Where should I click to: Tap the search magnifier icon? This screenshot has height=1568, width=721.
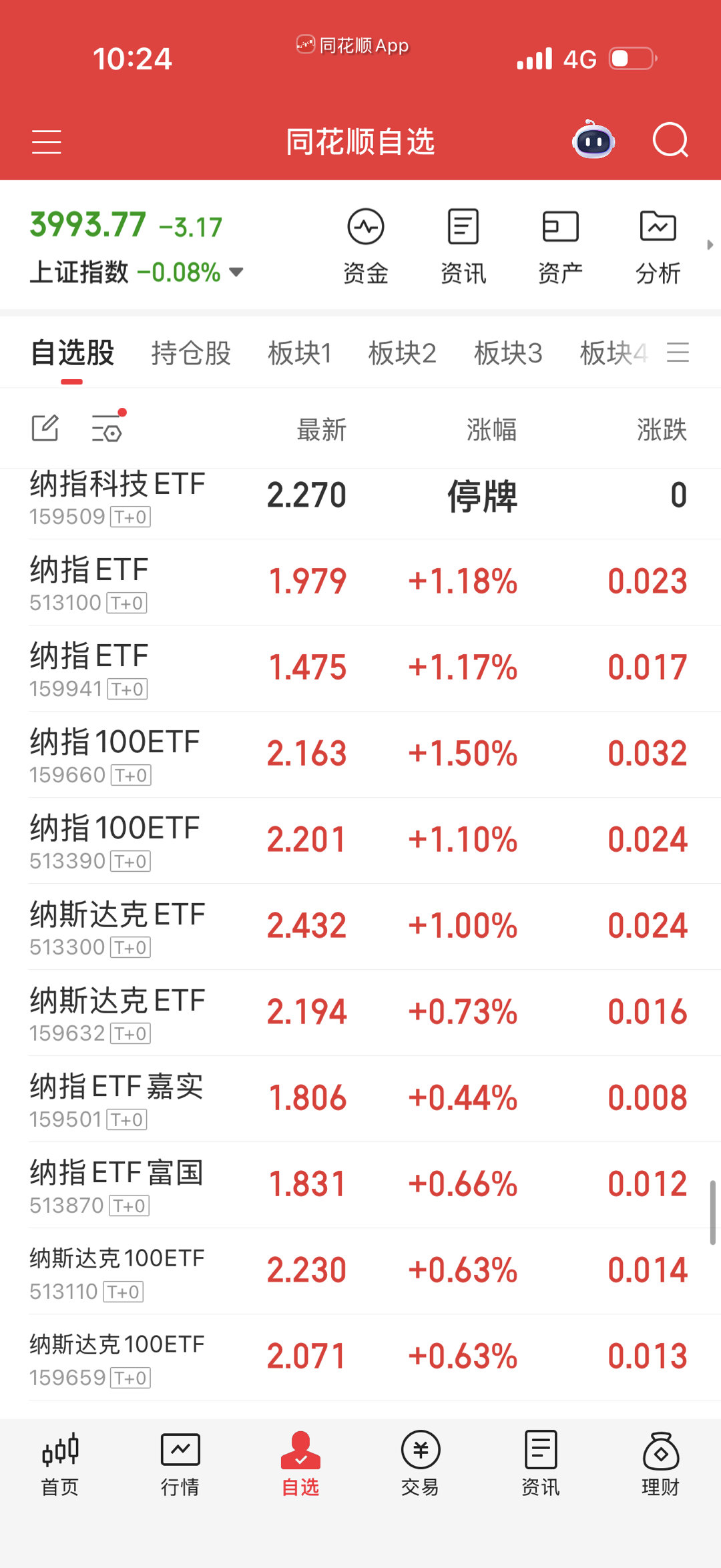(670, 141)
